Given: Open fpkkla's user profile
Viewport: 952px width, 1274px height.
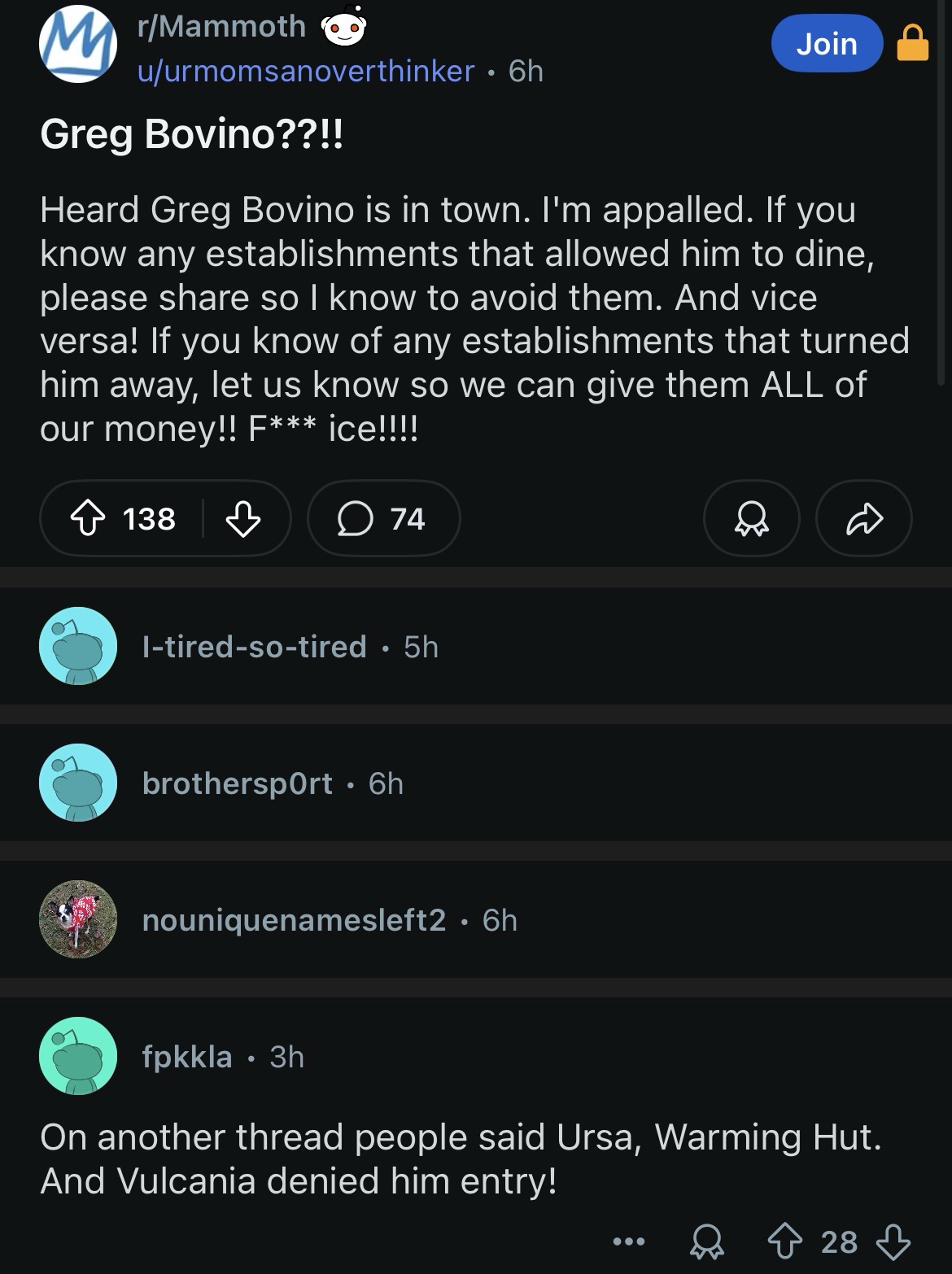Looking at the screenshot, I should coord(186,1057).
